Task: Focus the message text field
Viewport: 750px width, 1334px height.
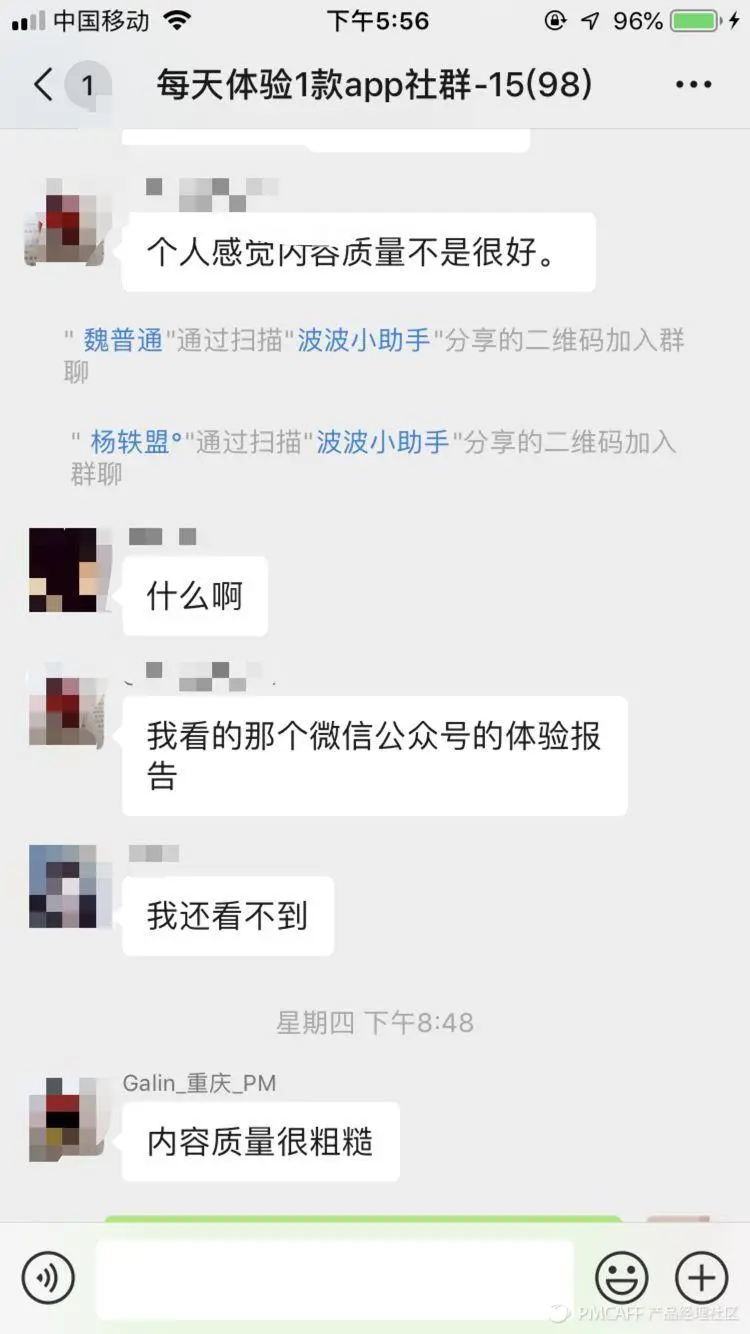Action: 335,1277
